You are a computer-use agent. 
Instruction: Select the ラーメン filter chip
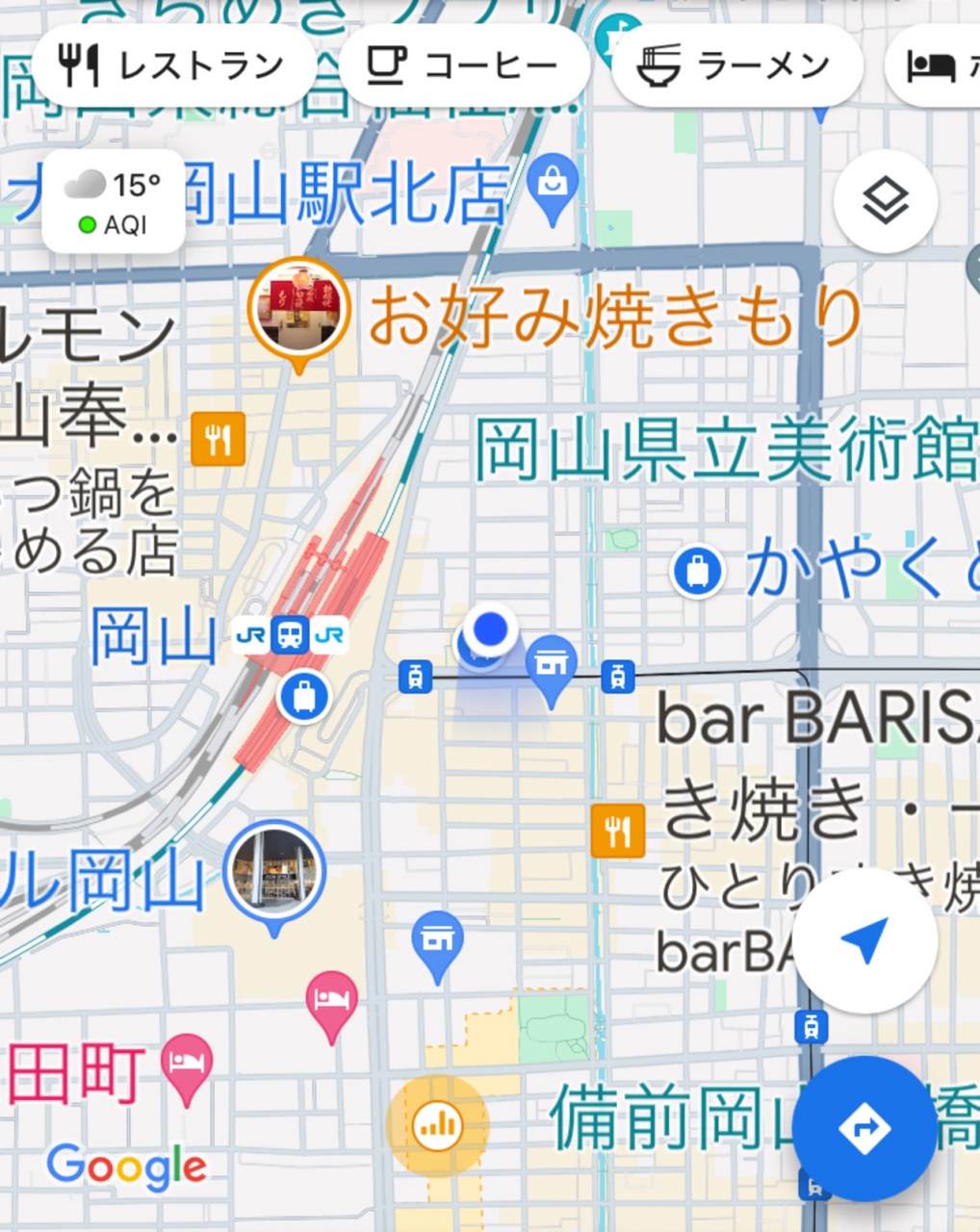736,65
